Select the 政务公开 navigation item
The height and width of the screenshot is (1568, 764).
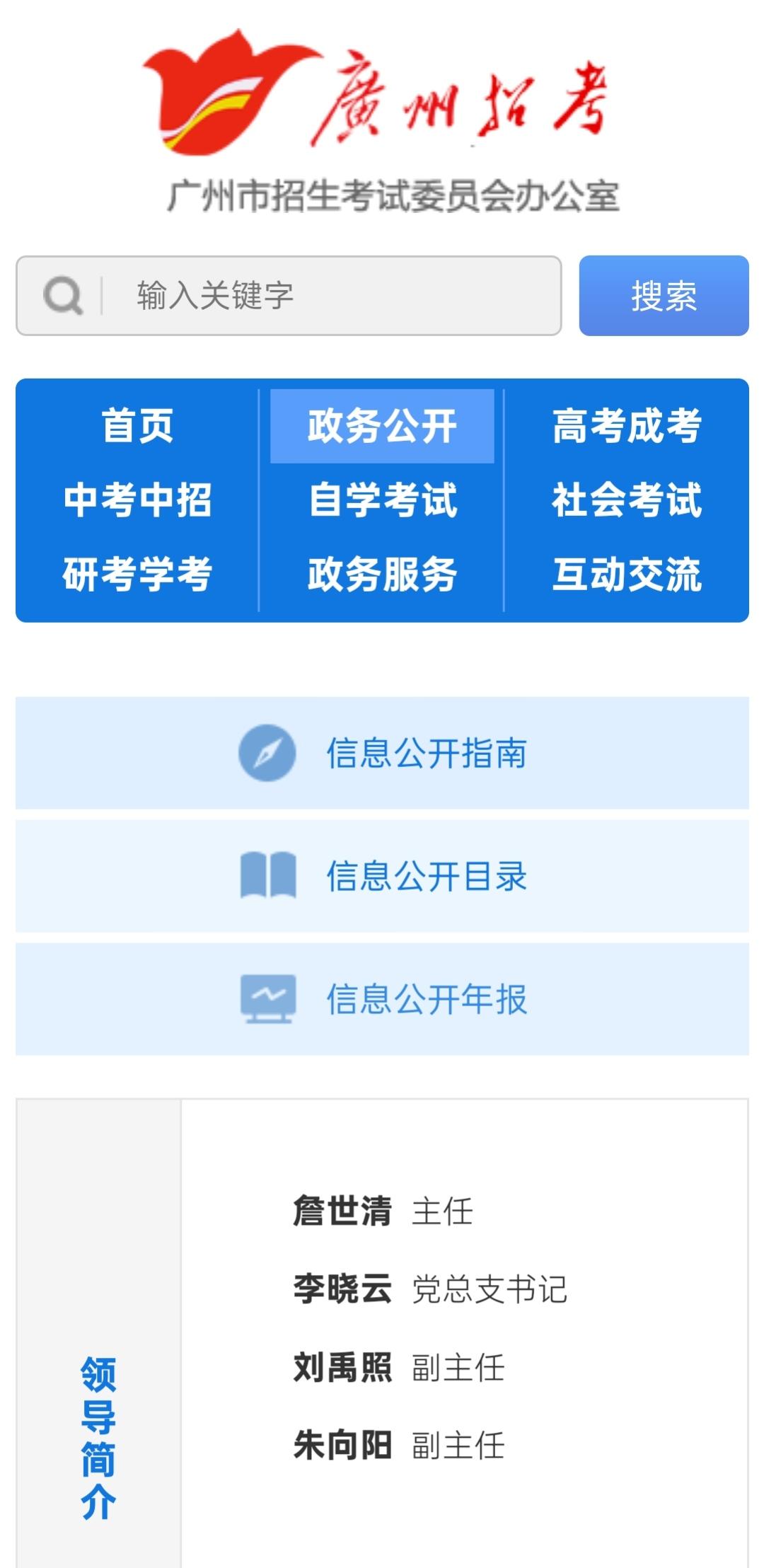pos(382,426)
